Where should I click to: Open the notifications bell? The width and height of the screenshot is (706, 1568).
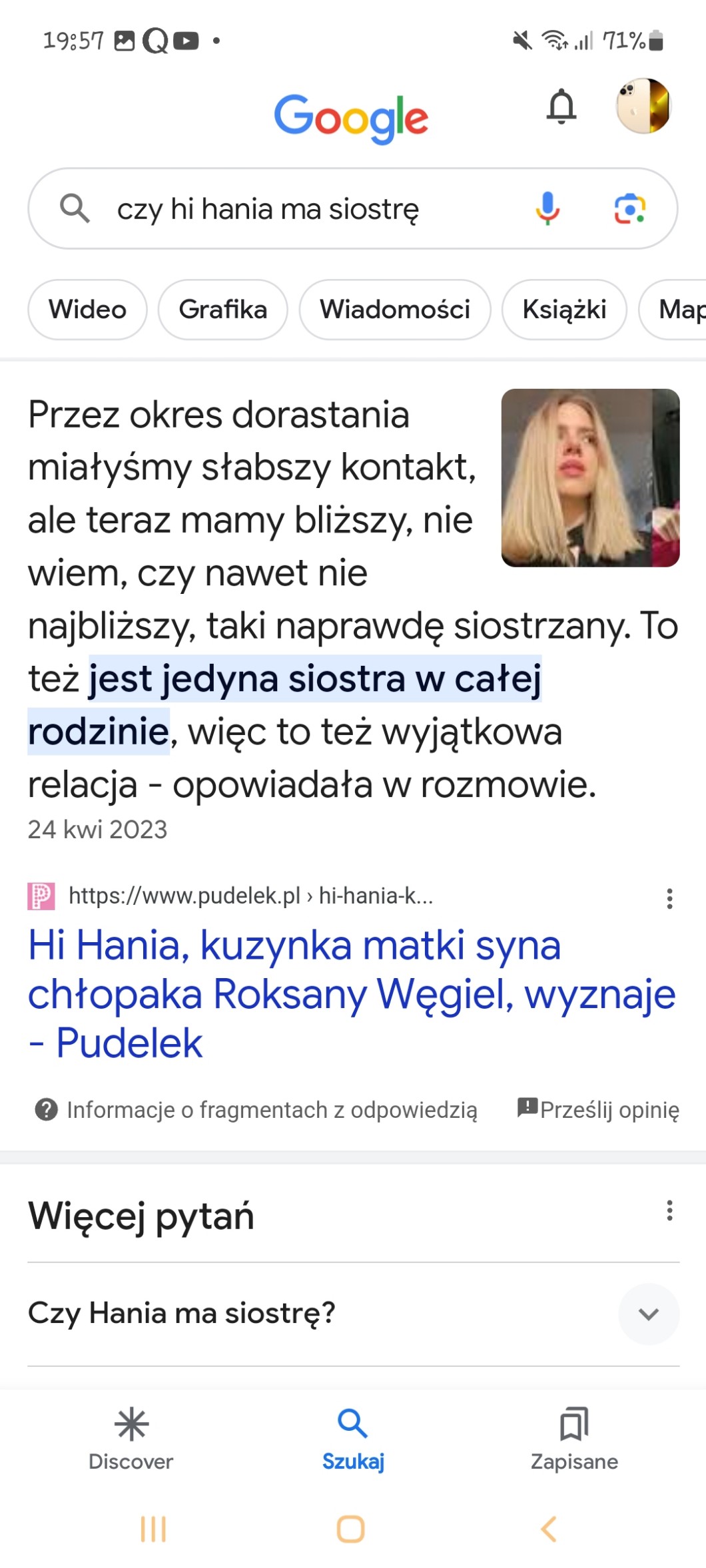[561, 107]
